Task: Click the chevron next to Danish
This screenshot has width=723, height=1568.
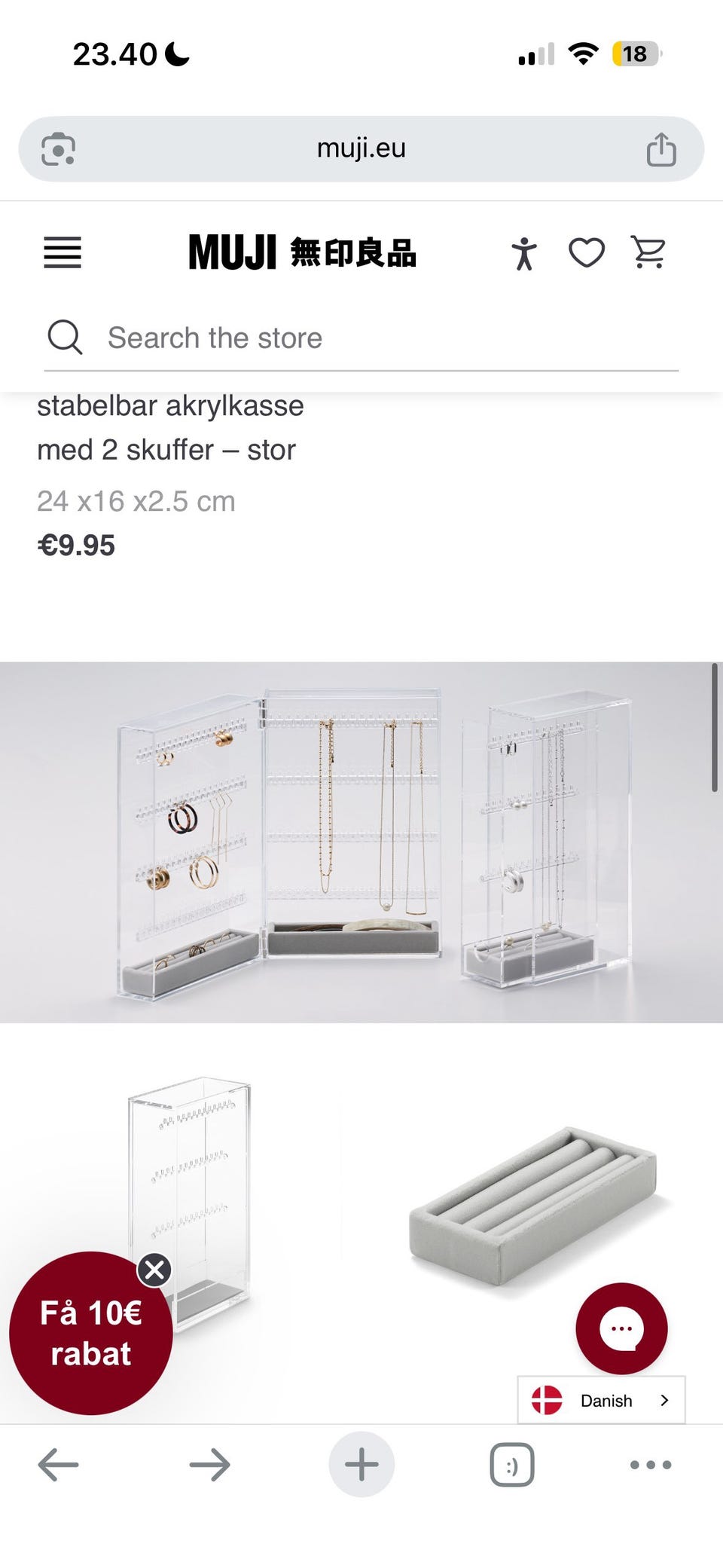Action: 664,1401
